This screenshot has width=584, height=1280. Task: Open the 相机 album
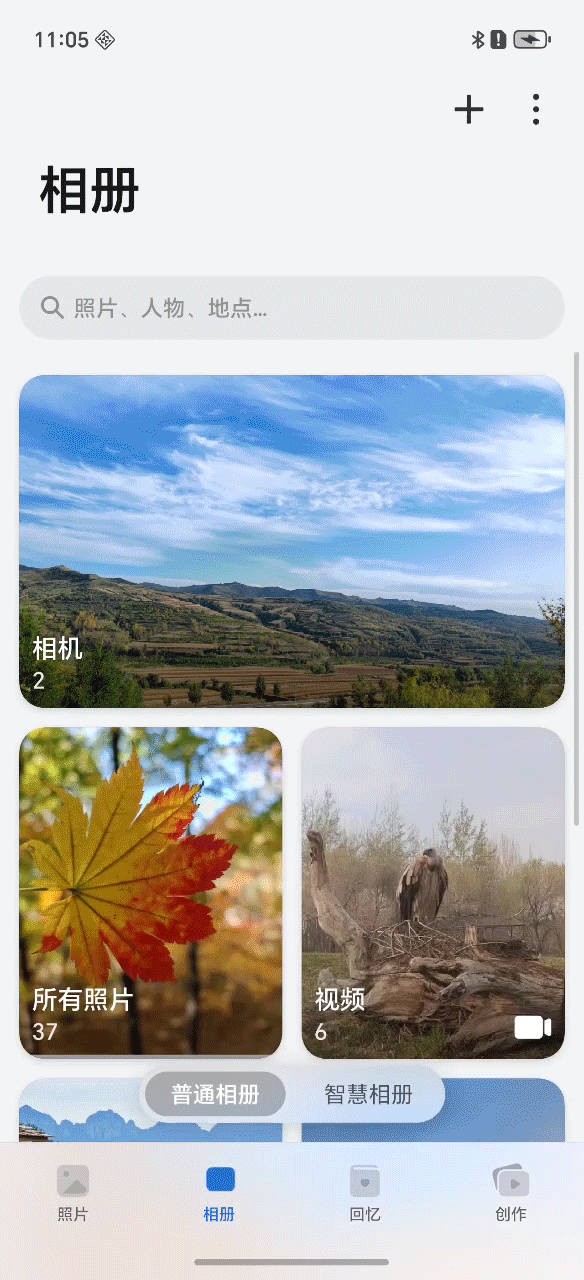[292, 541]
